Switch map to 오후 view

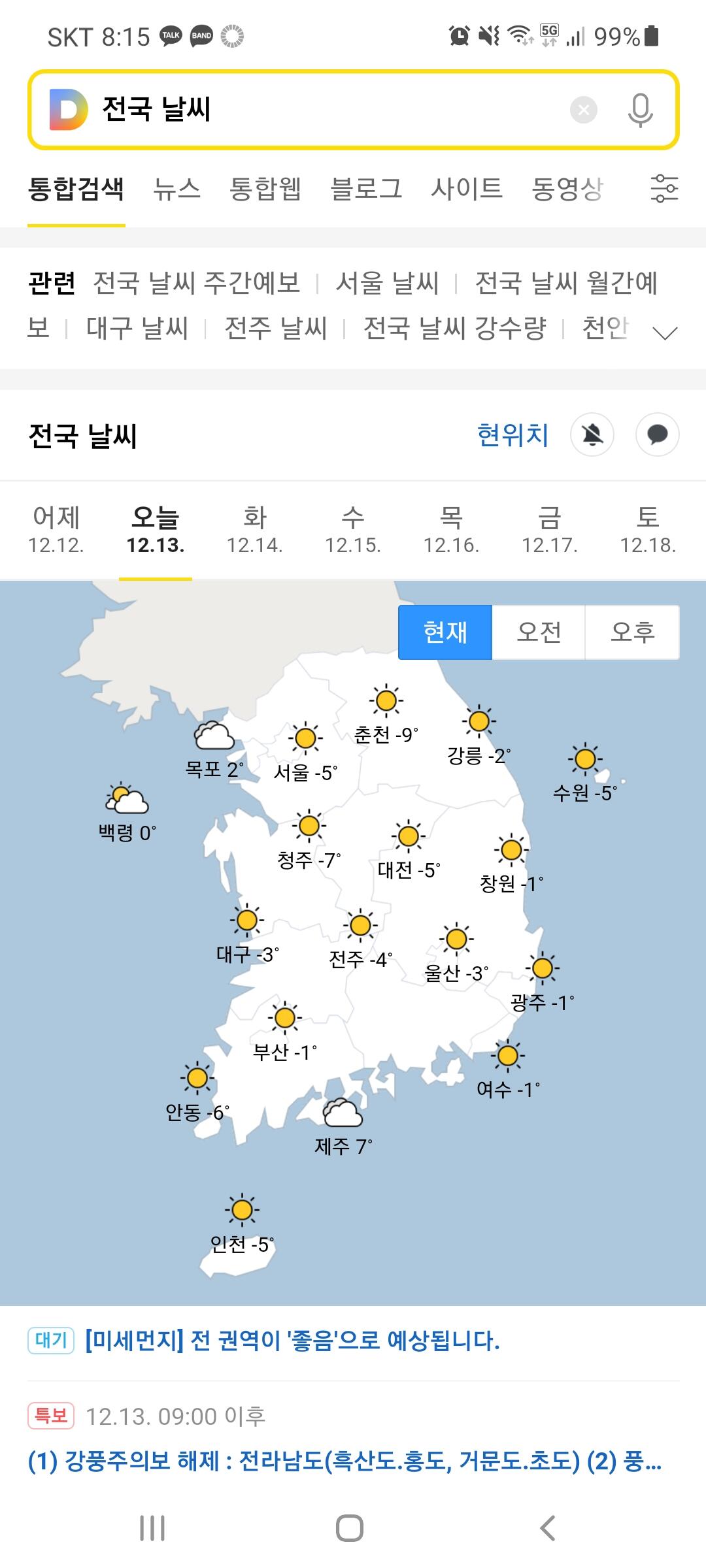pyautogui.click(x=632, y=632)
